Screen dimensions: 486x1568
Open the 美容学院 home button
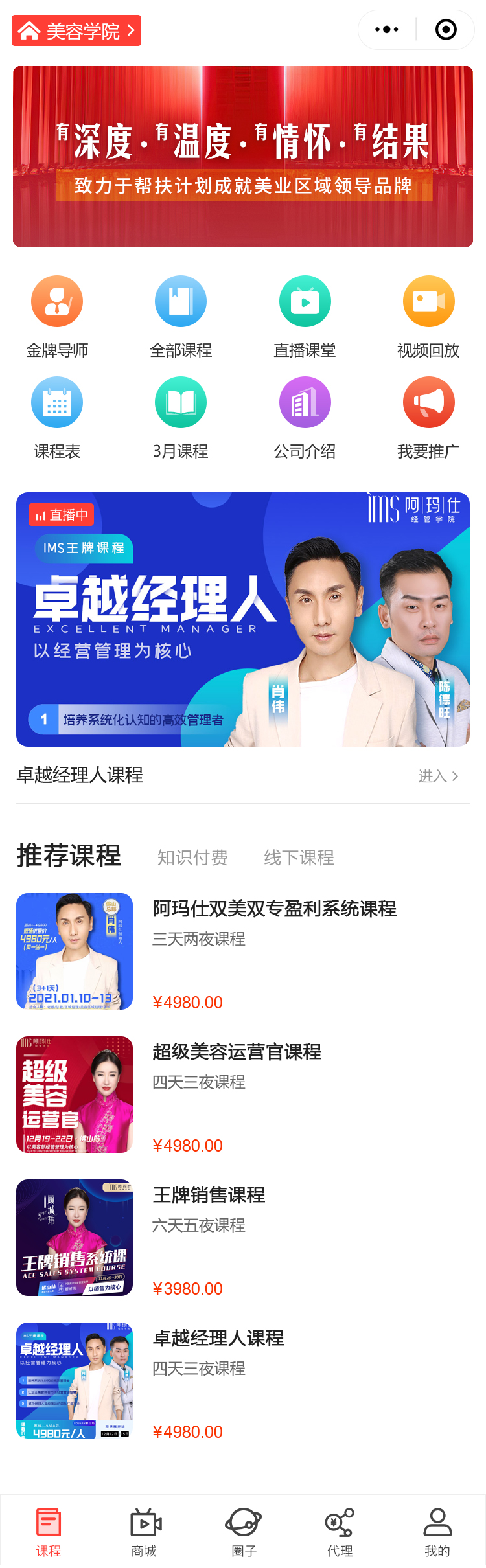[76, 30]
